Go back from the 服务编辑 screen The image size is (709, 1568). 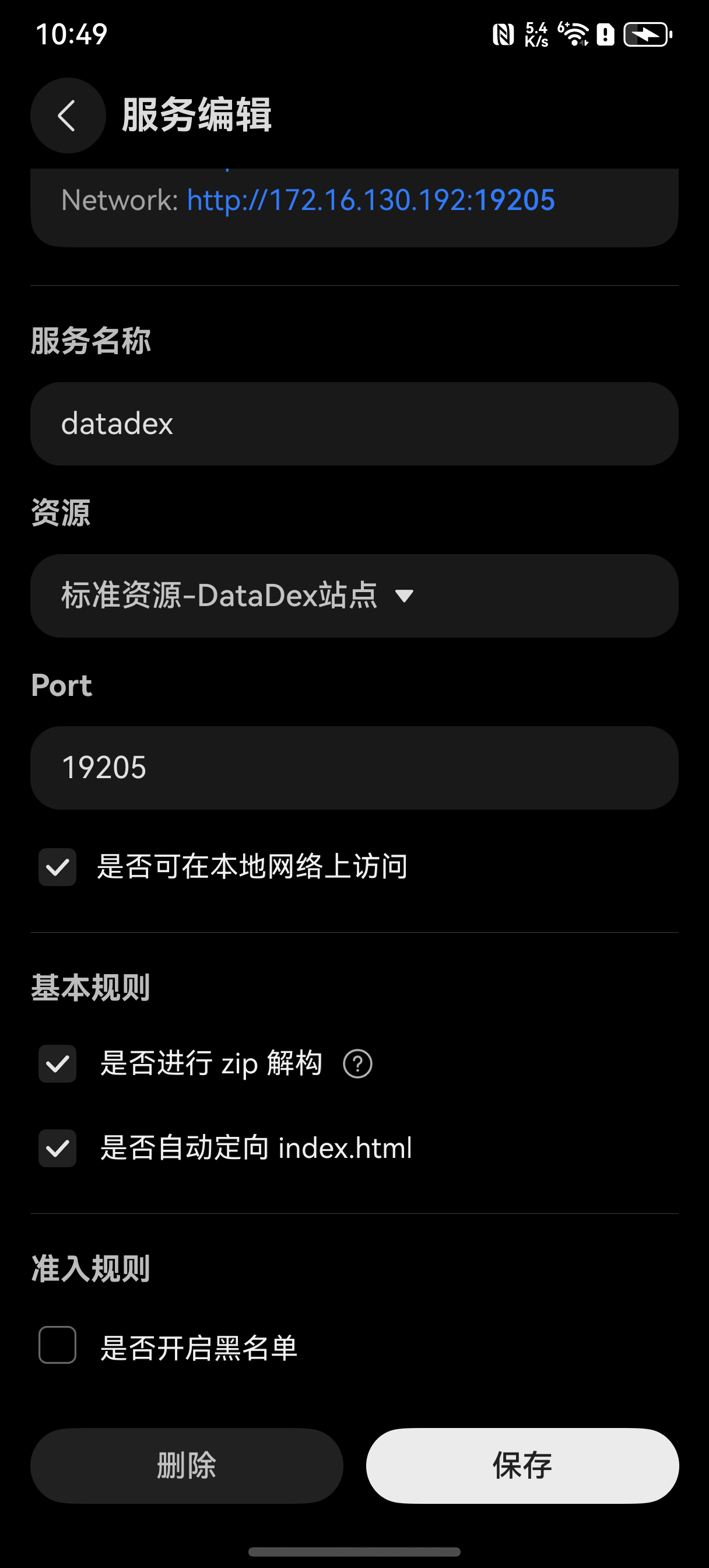click(68, 116)
